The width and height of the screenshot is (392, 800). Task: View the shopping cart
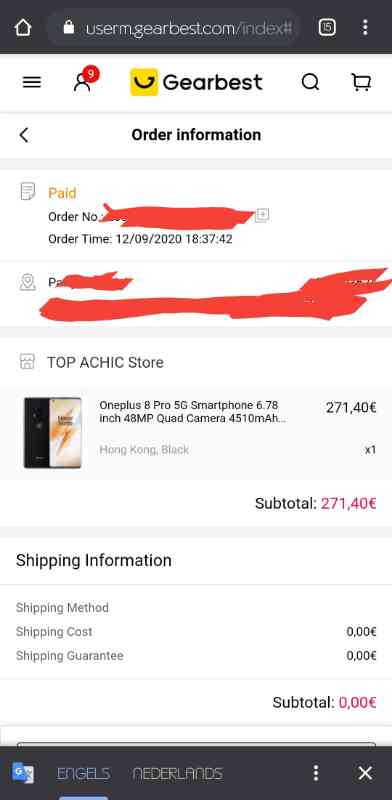point(361,82)
